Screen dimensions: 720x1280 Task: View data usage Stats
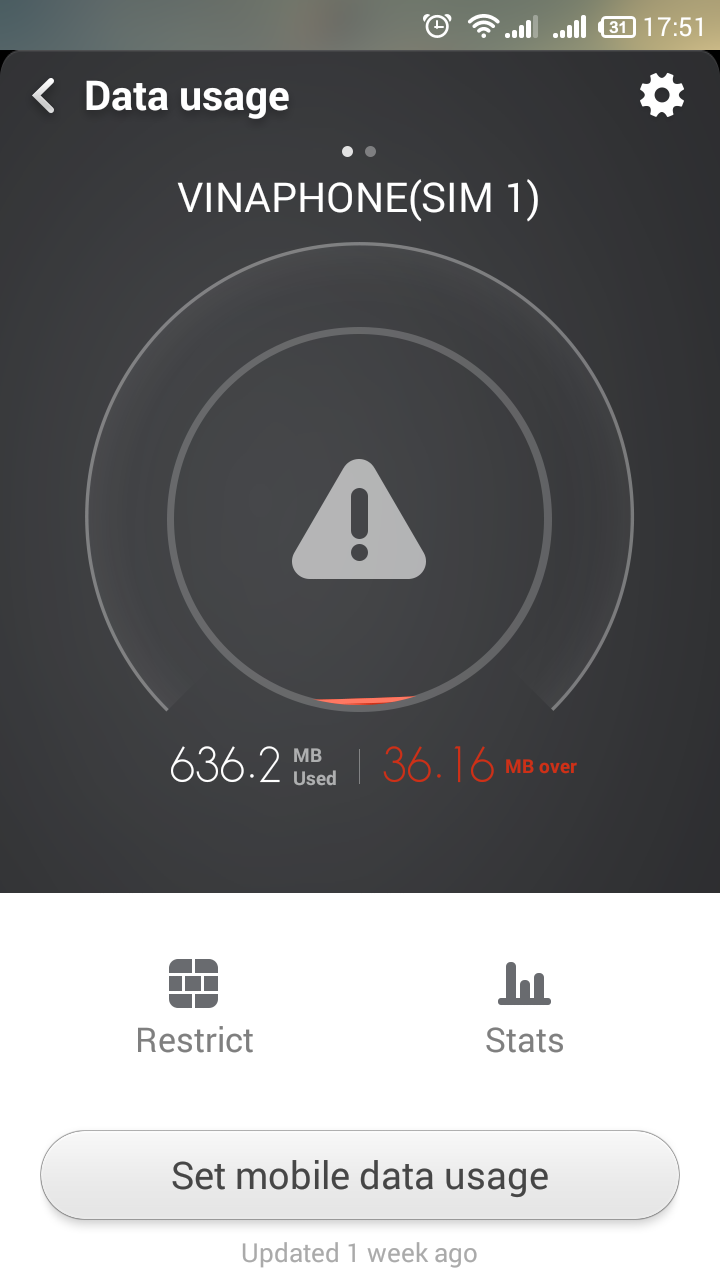524,1006
